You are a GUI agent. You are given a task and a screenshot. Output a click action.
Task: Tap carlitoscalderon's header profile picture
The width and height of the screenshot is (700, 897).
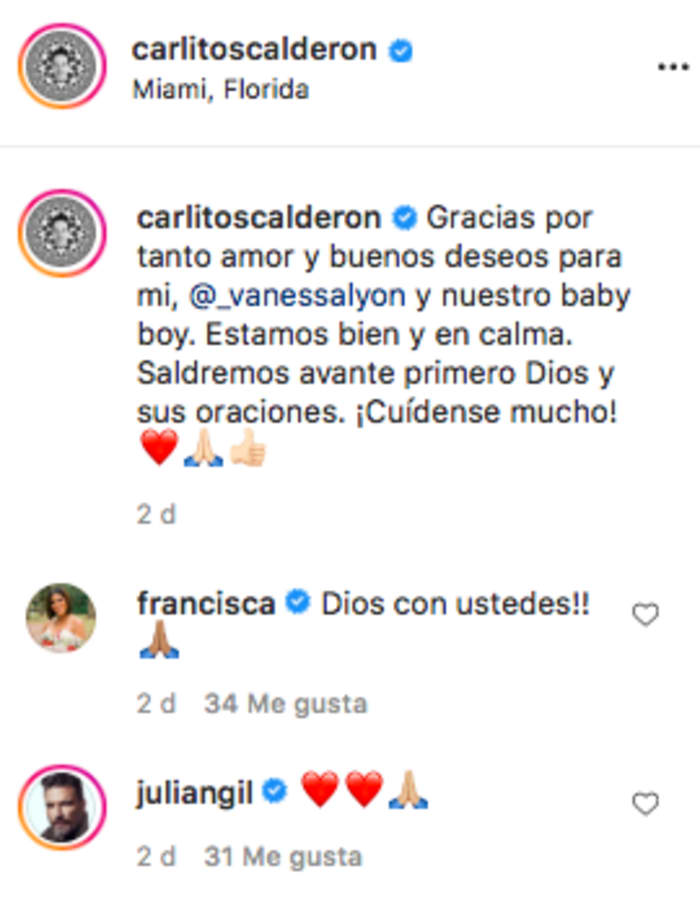tap(62, 69)
